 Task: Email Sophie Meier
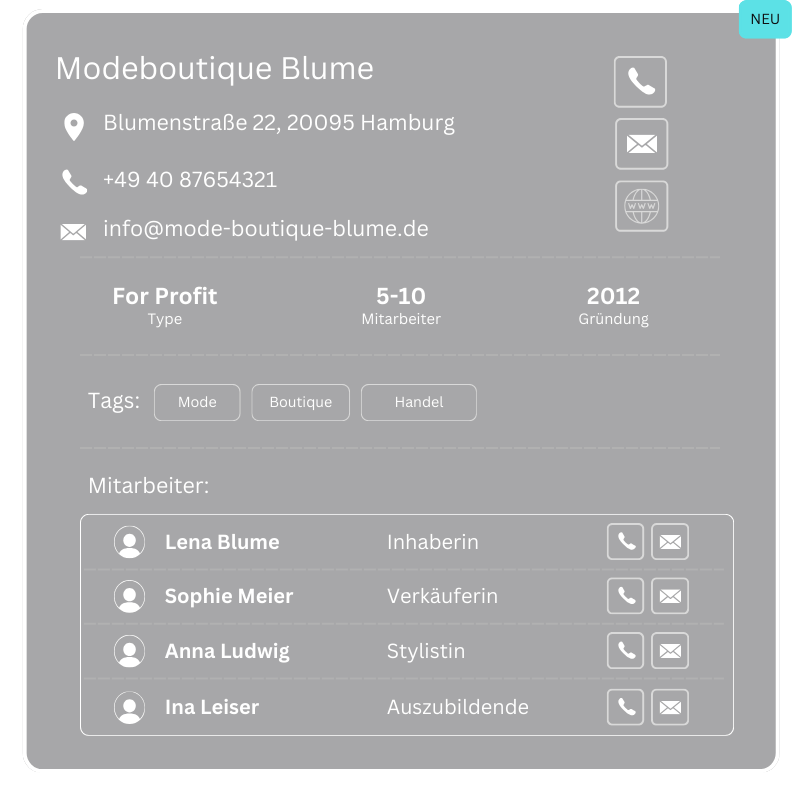[x=670, y=596]
